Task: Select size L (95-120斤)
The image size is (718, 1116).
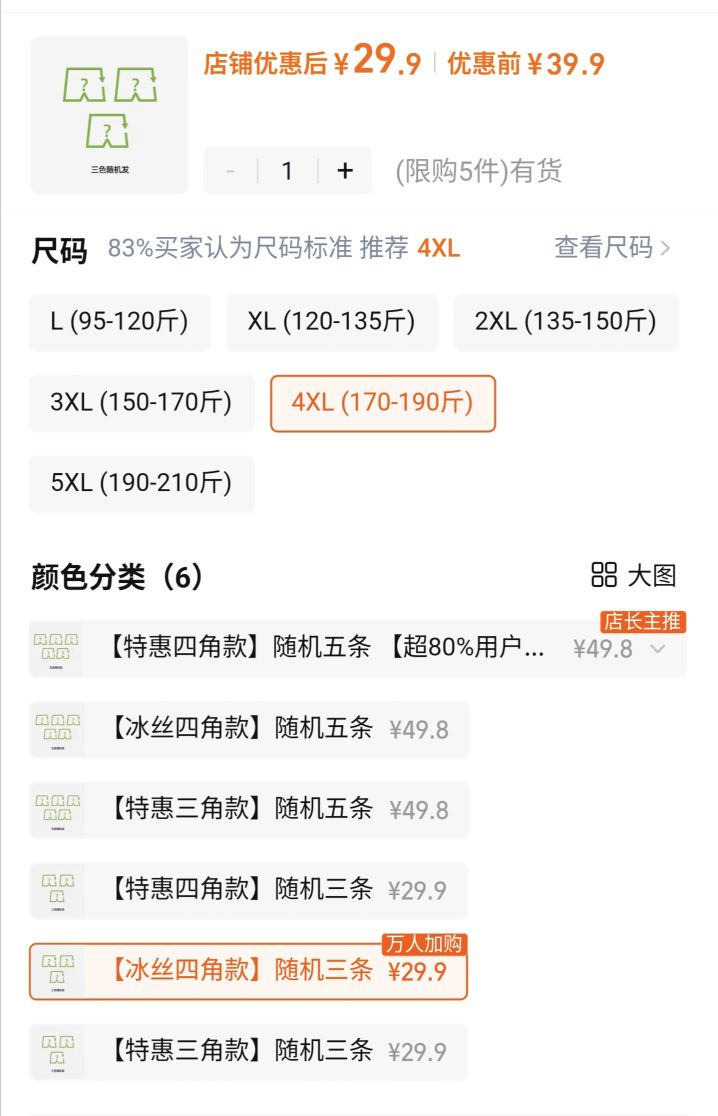Action: tap(120, 322)
